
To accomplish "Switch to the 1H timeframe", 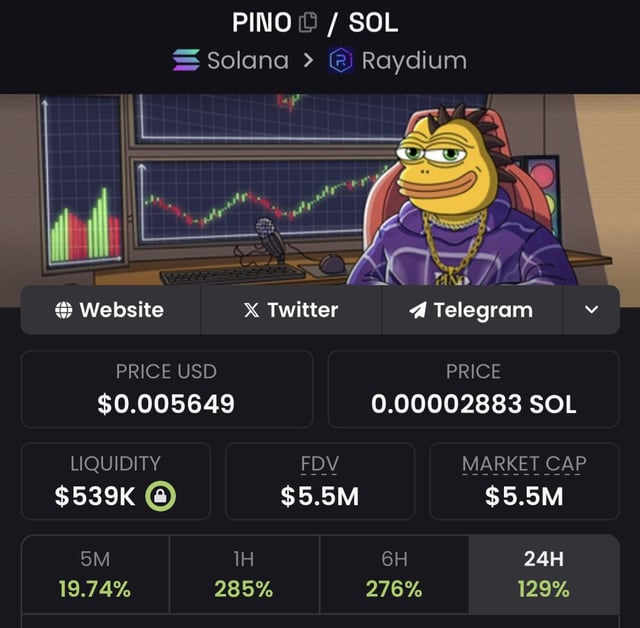I will [244, 575].
